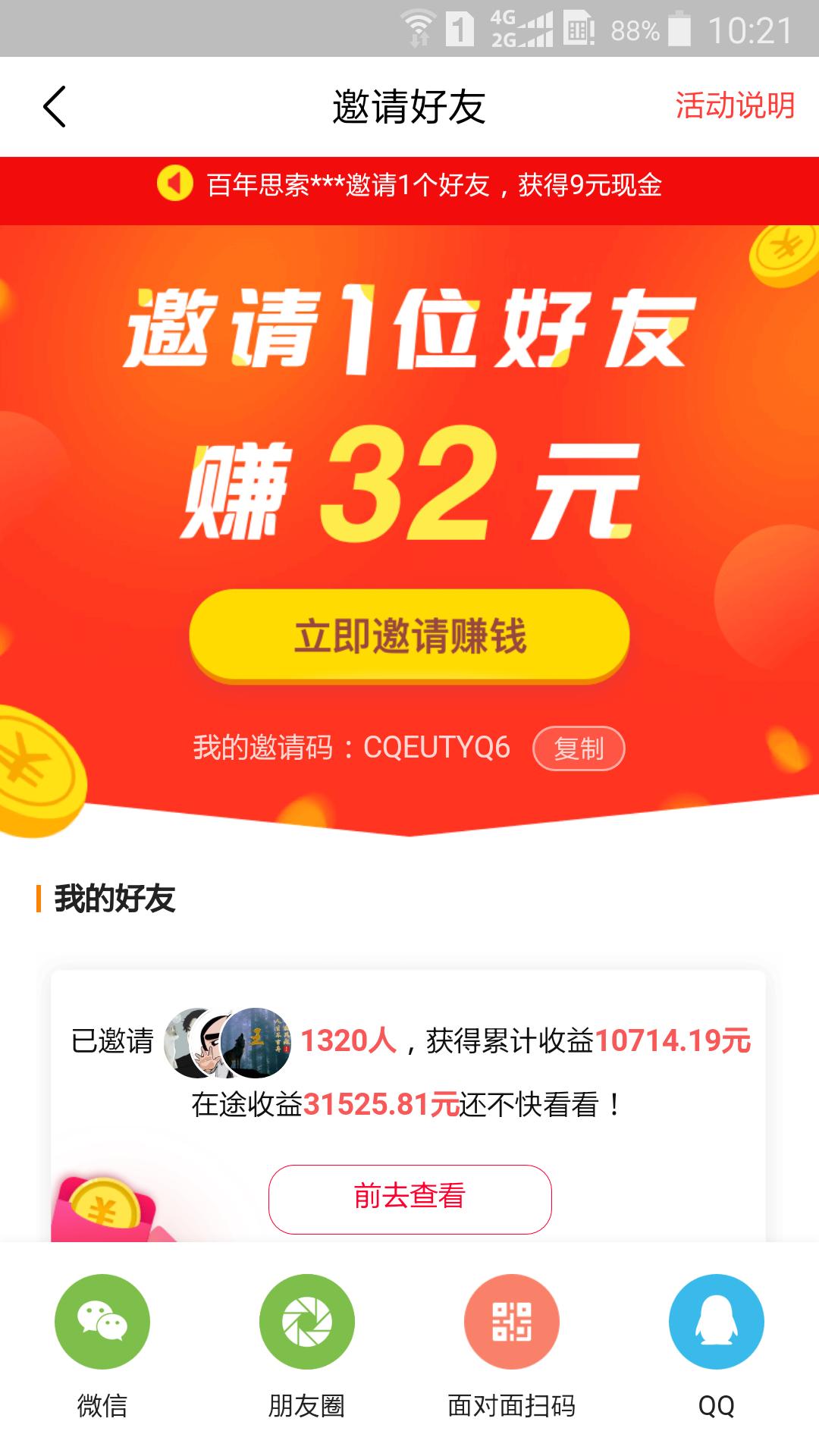Open 活动说明 activity rules

(734, 105)
